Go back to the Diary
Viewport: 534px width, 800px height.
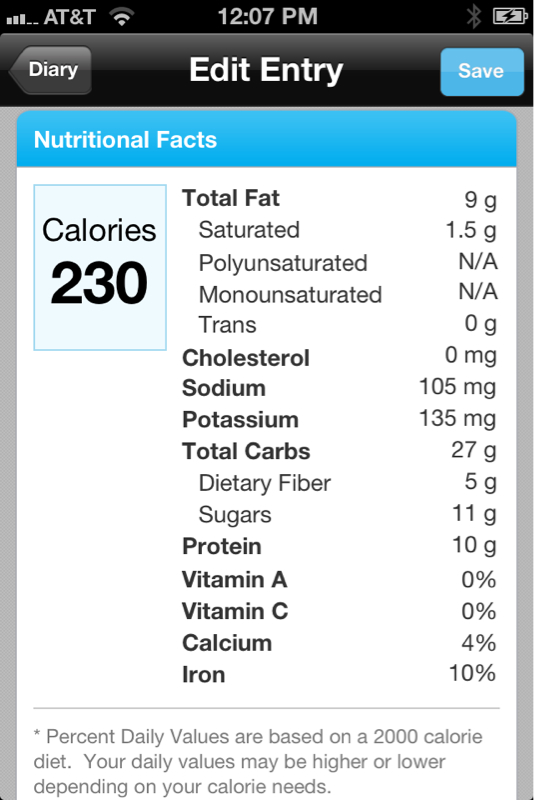point(50,70)
